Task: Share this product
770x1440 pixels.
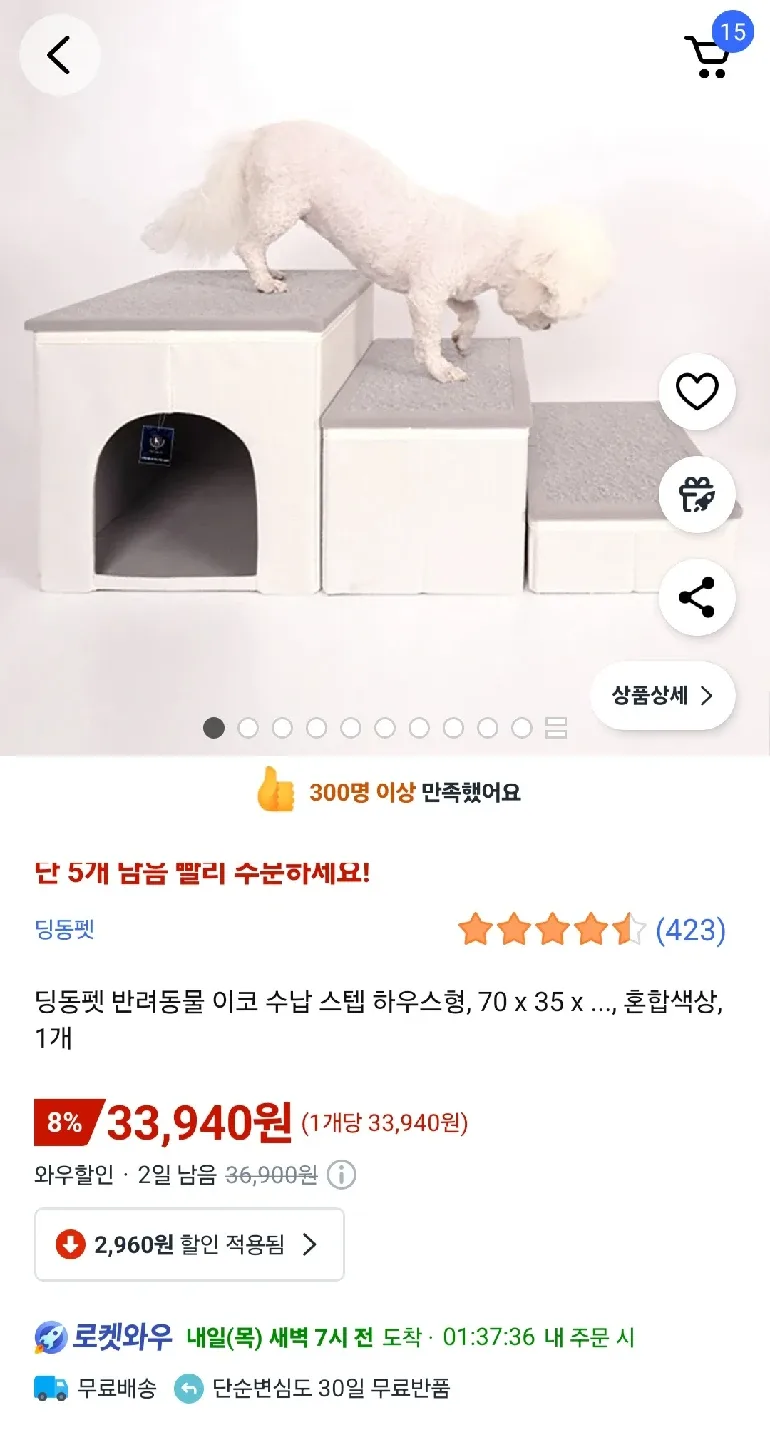Action: coord(697,597)
